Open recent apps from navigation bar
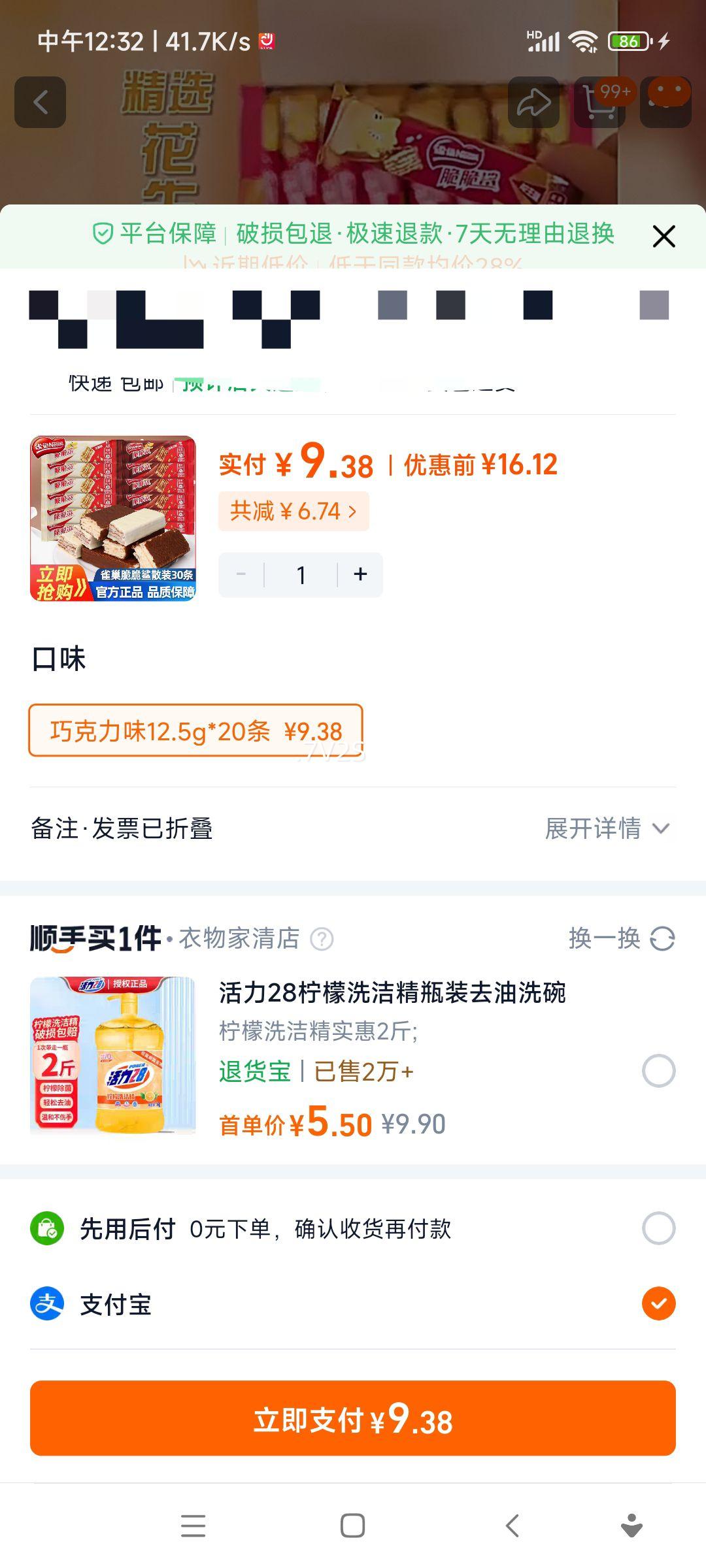The height and width of the screenshot is (1568, 706). 193,1526
